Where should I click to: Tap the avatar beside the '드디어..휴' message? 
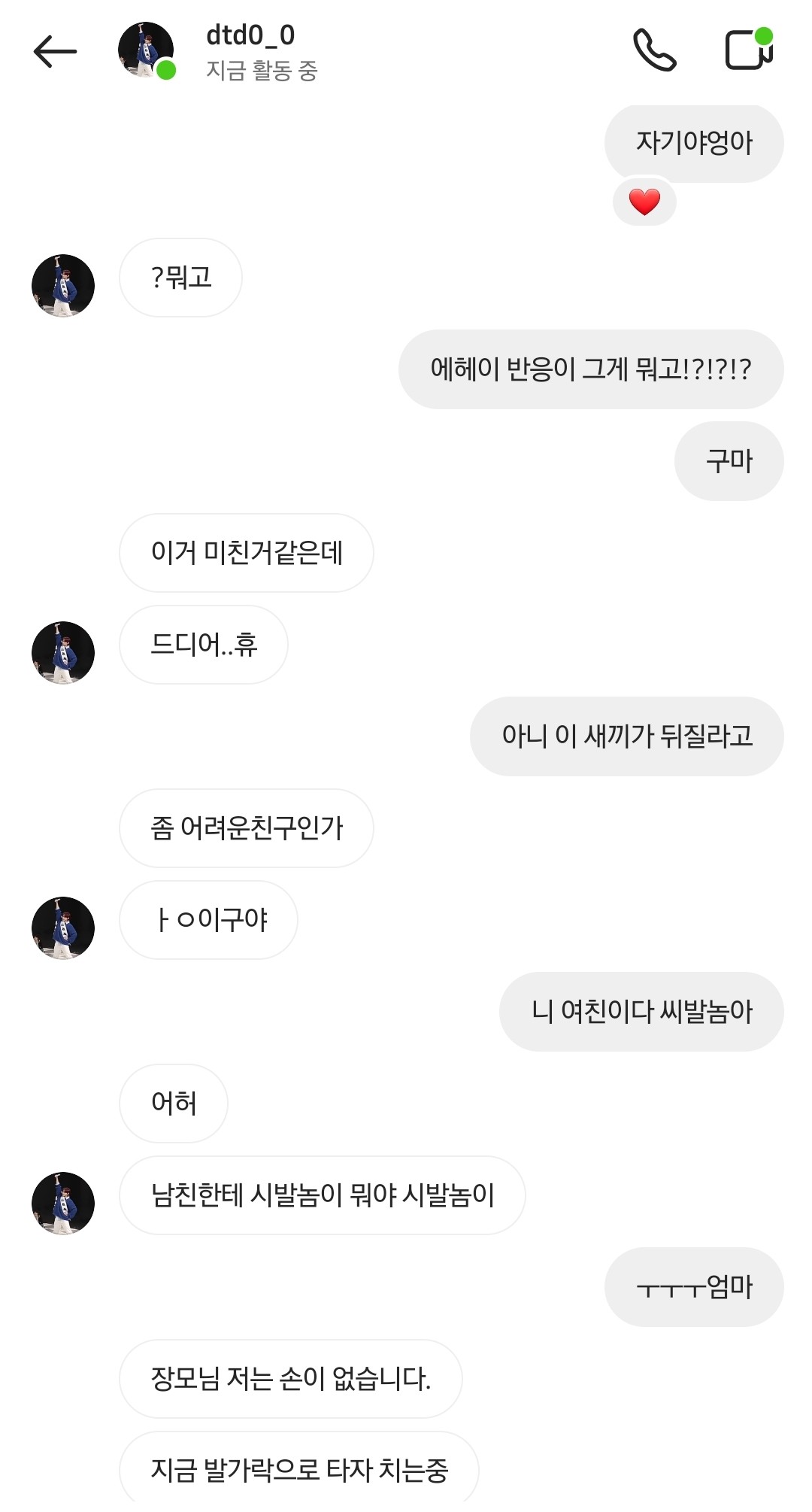click(x=63, y=653)
